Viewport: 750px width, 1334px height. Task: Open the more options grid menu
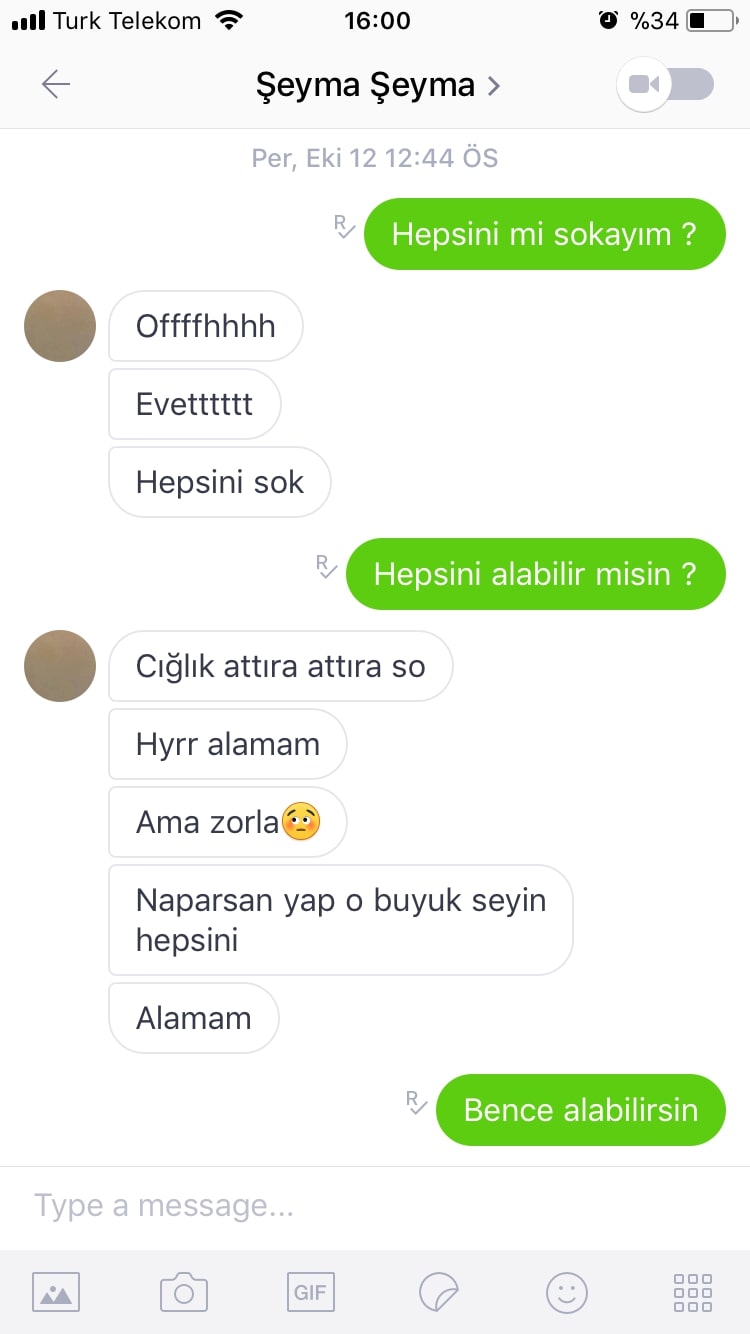tap(692, 1292)
